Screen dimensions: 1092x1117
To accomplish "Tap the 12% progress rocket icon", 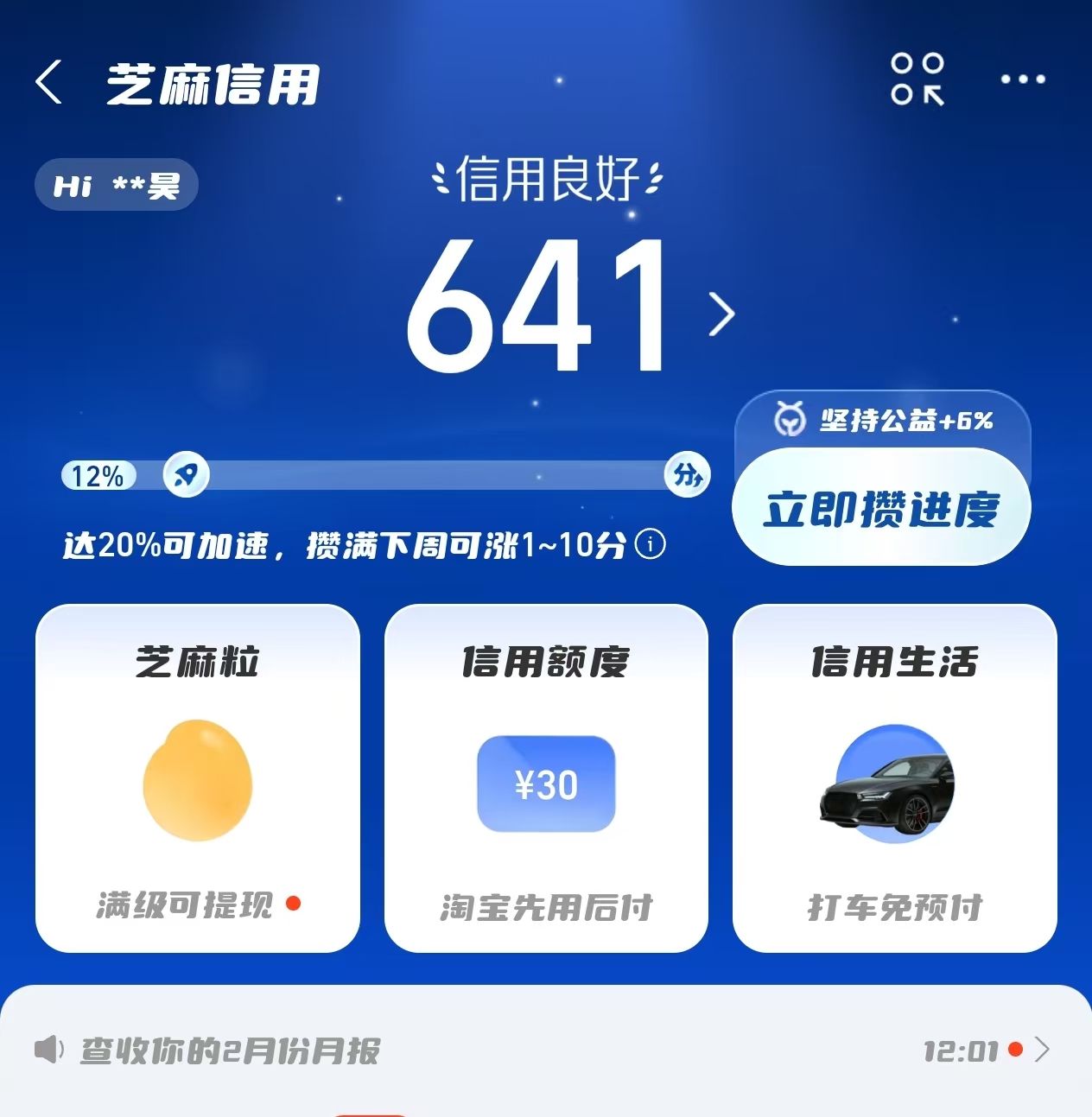I will 186,474.
